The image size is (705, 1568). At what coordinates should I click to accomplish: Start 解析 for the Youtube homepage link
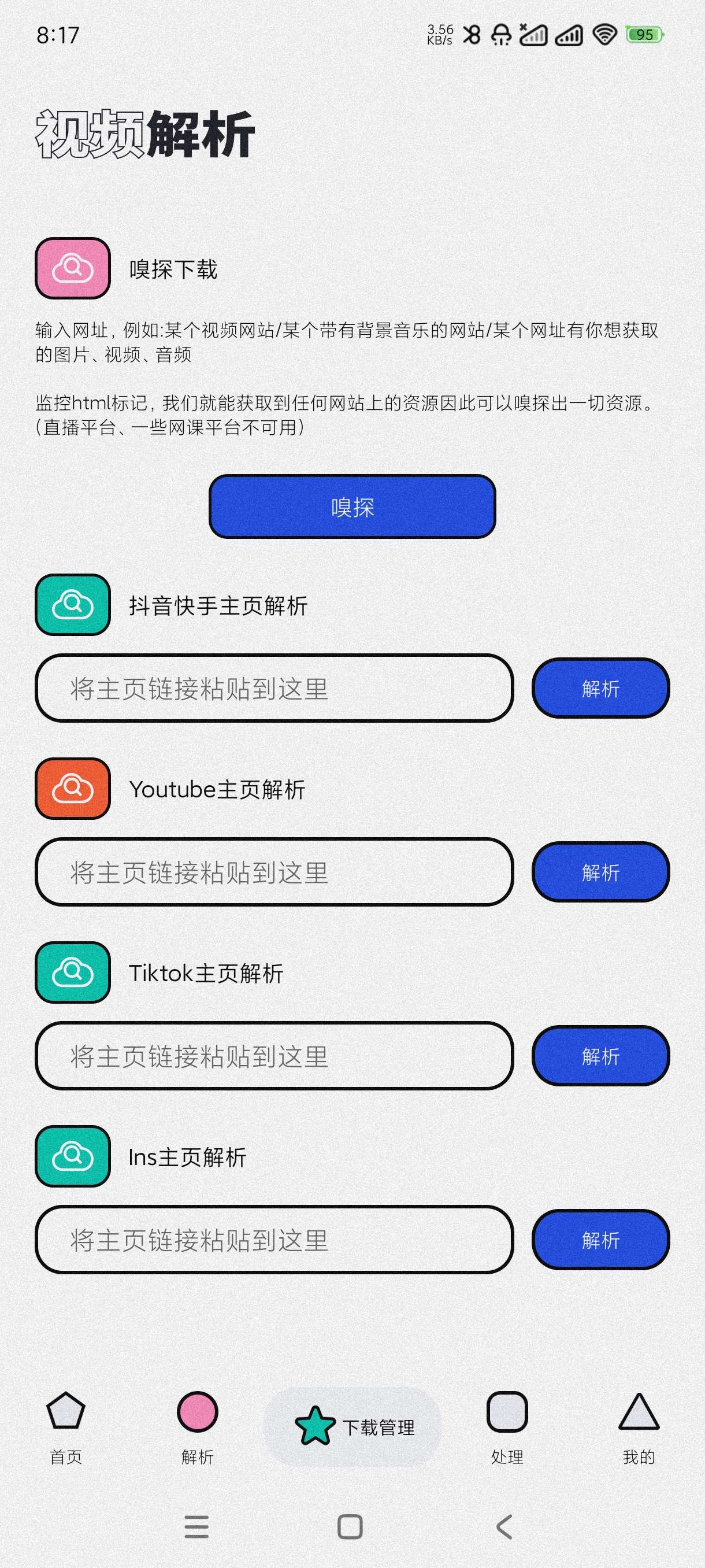point(600,872)
